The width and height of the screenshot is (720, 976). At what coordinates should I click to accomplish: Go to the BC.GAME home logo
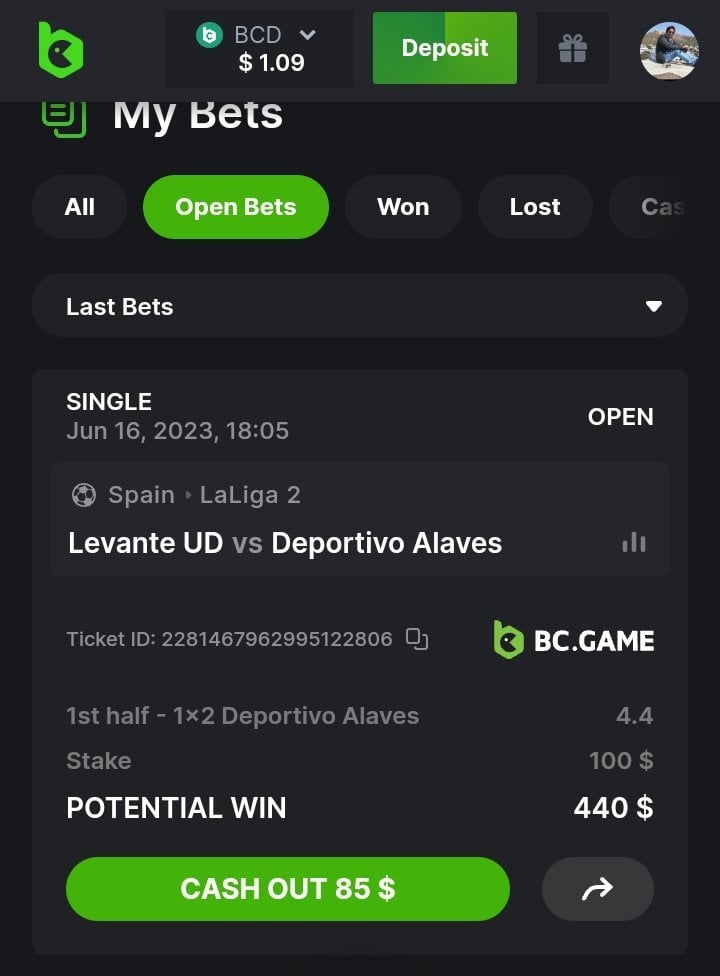click(61, 50)
